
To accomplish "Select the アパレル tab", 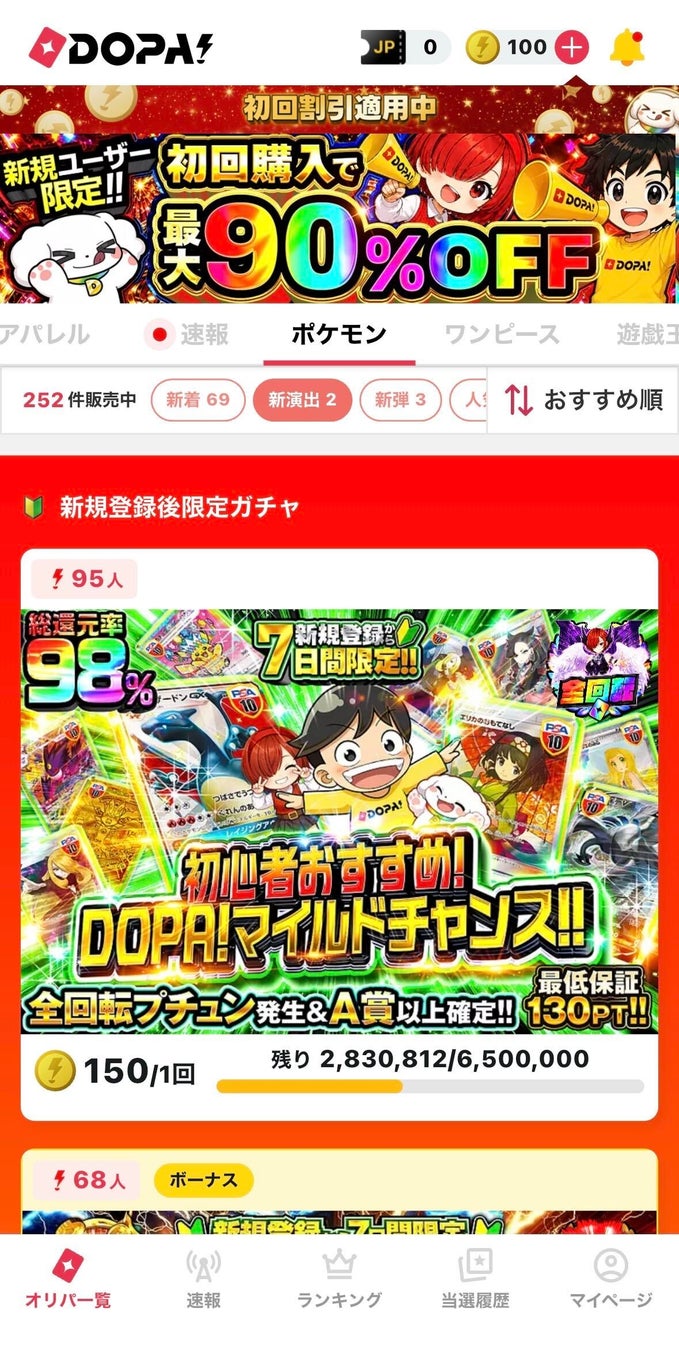I will [45, 335].
